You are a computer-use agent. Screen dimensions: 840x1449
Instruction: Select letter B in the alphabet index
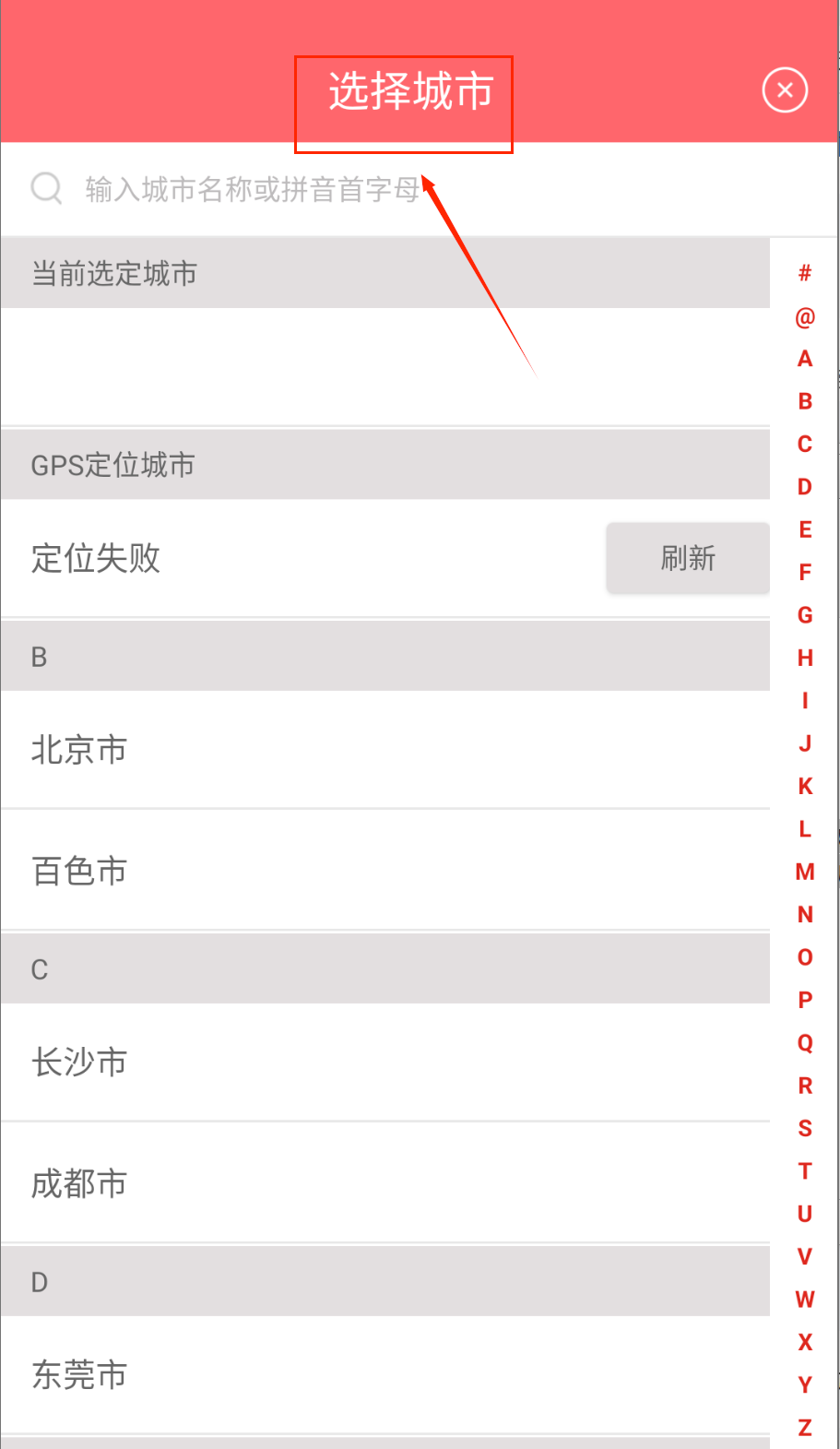(804, 400)
